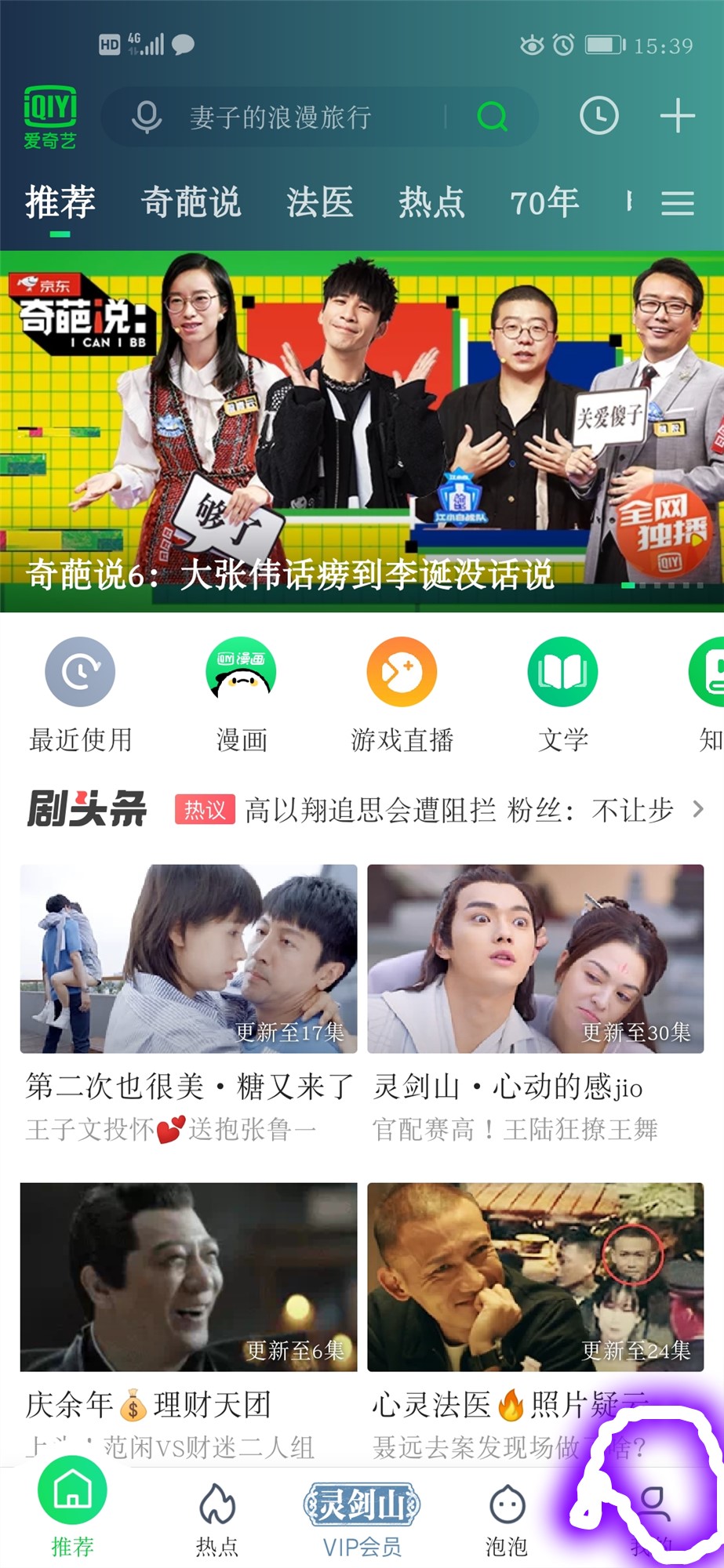Tap the plus icon in top bar
Image resolution: width=724 pixels, height=1568 pixels.
pos(678,116)
